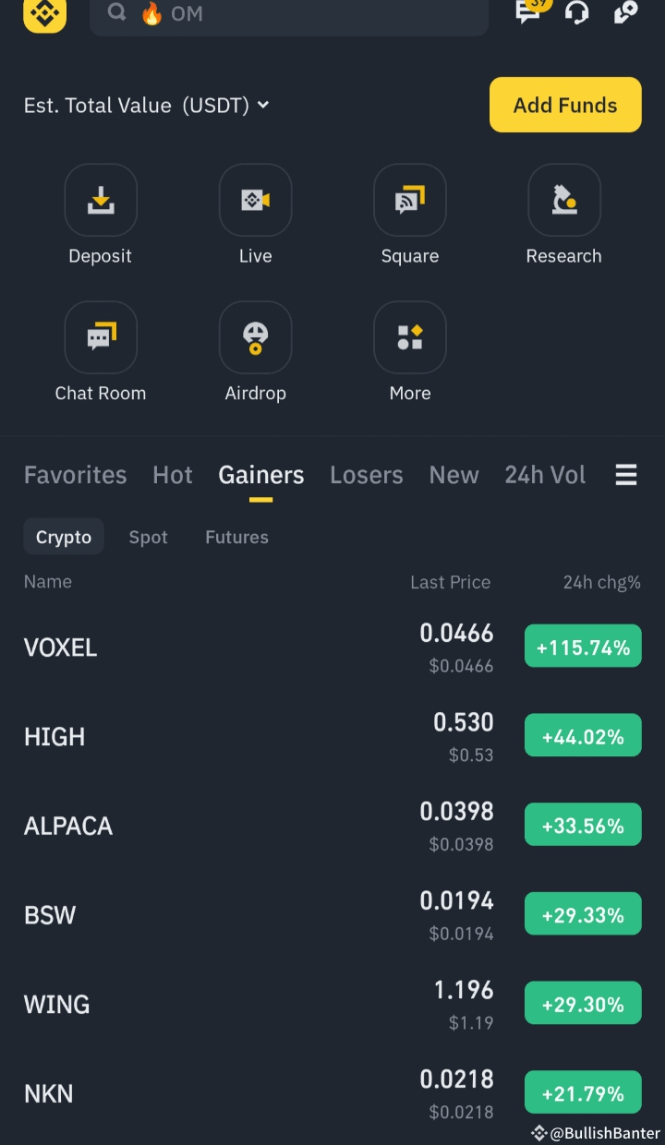Open the Deposit shortcut
Screen dimensions: 665x1145
click(x=100, y=200)
